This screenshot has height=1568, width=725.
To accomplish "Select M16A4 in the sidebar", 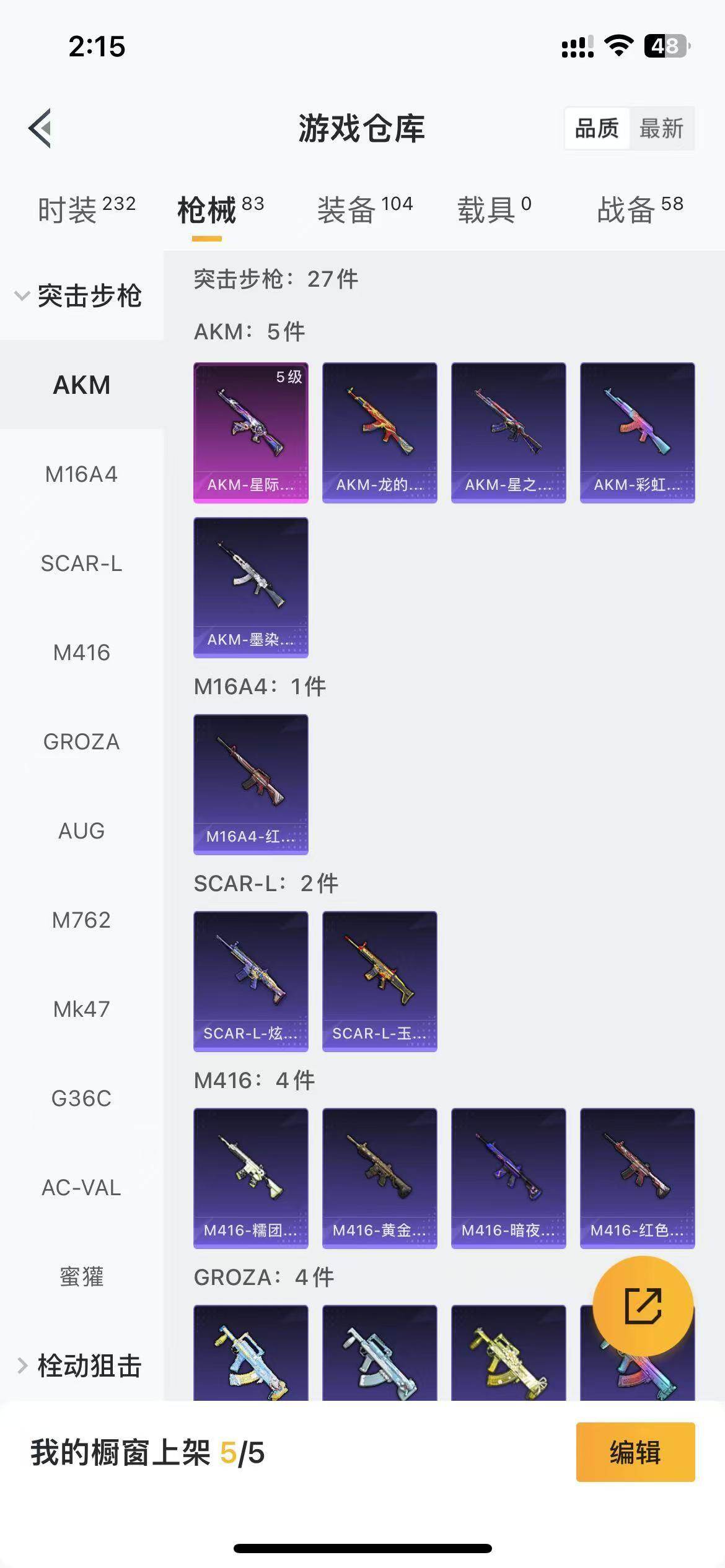I will tap(81, 474).
